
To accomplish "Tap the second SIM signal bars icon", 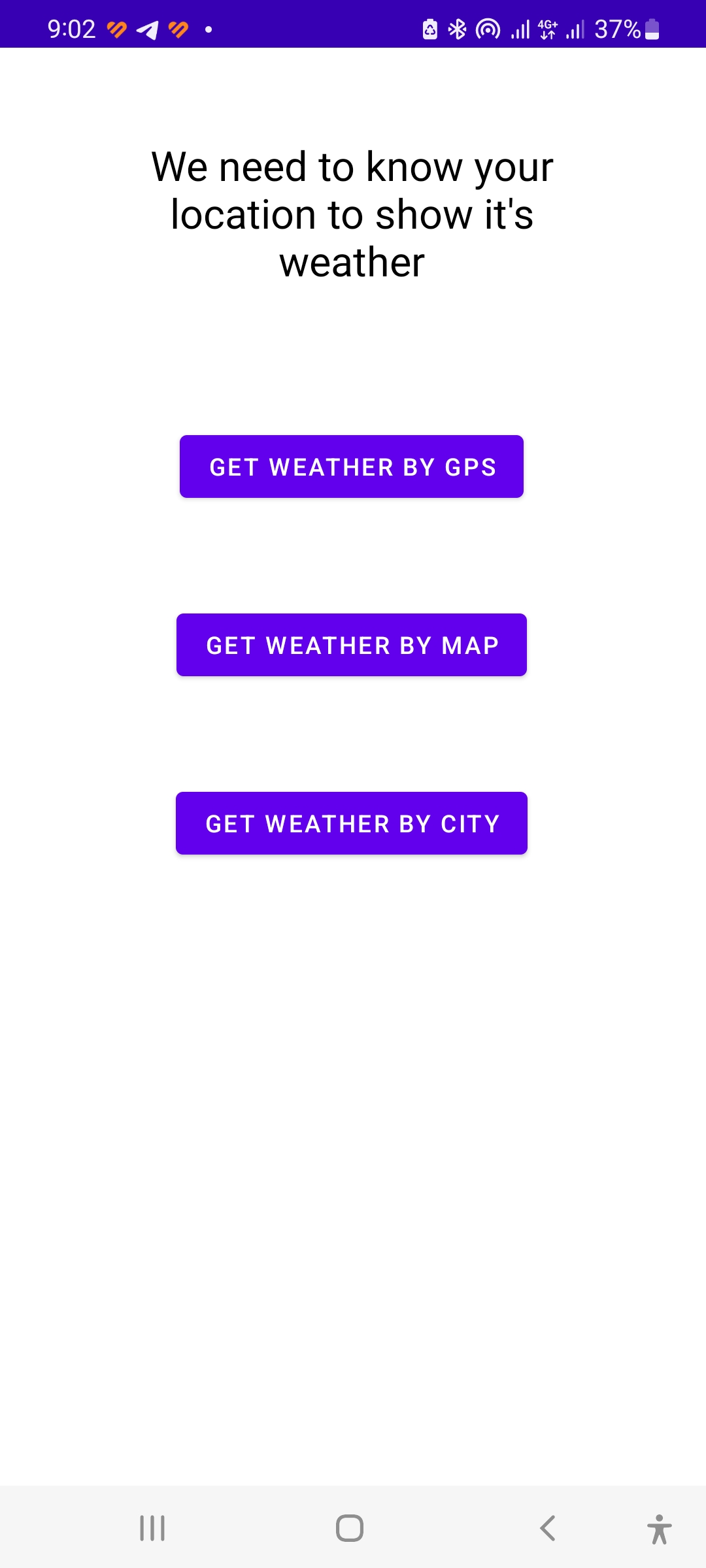I will pyautogui.click(x=575, y=29).
